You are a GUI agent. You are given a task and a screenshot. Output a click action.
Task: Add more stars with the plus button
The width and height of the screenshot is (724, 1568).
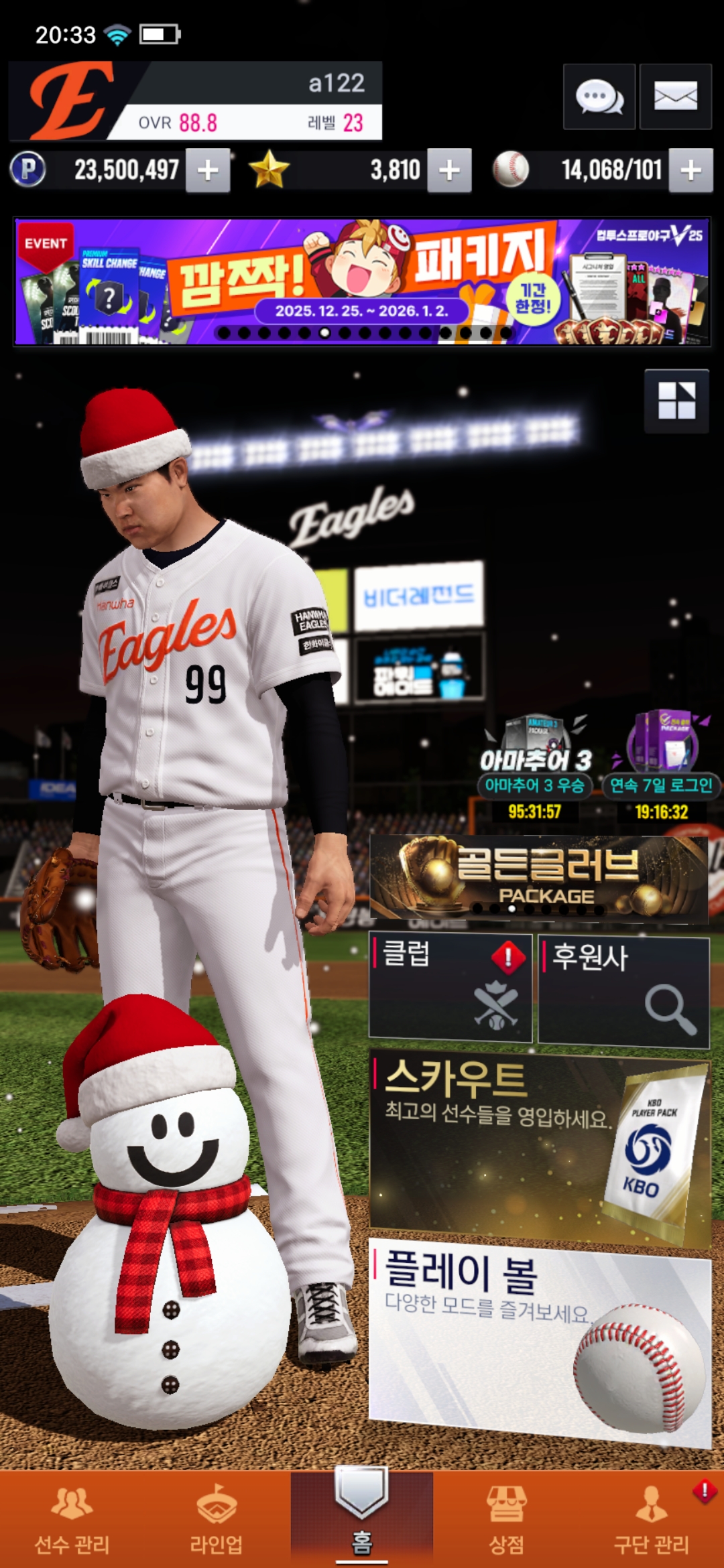pyautogui.click(x=449, y=170)
